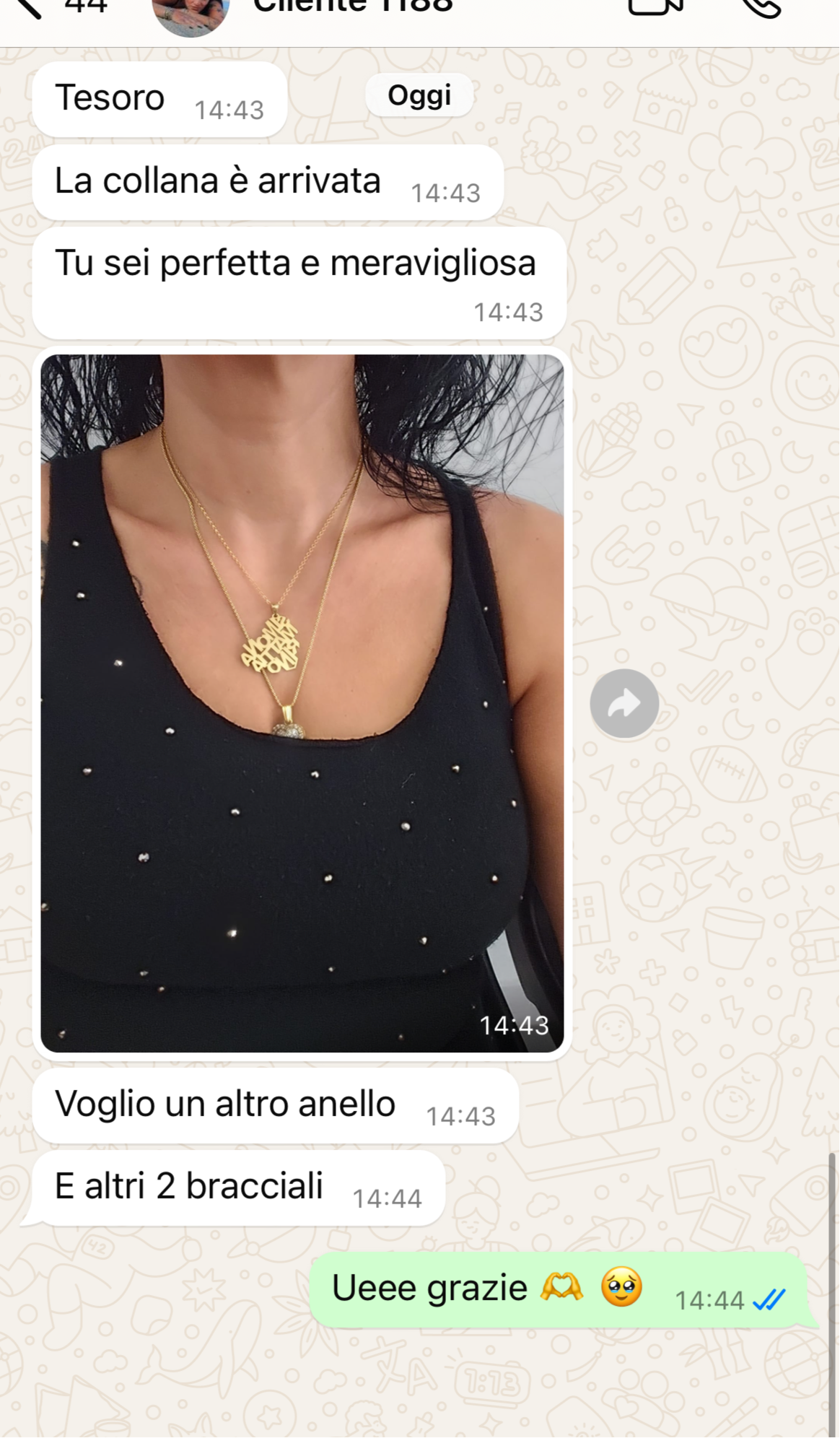Open the received necklace photo

click(x=302, y=702)
